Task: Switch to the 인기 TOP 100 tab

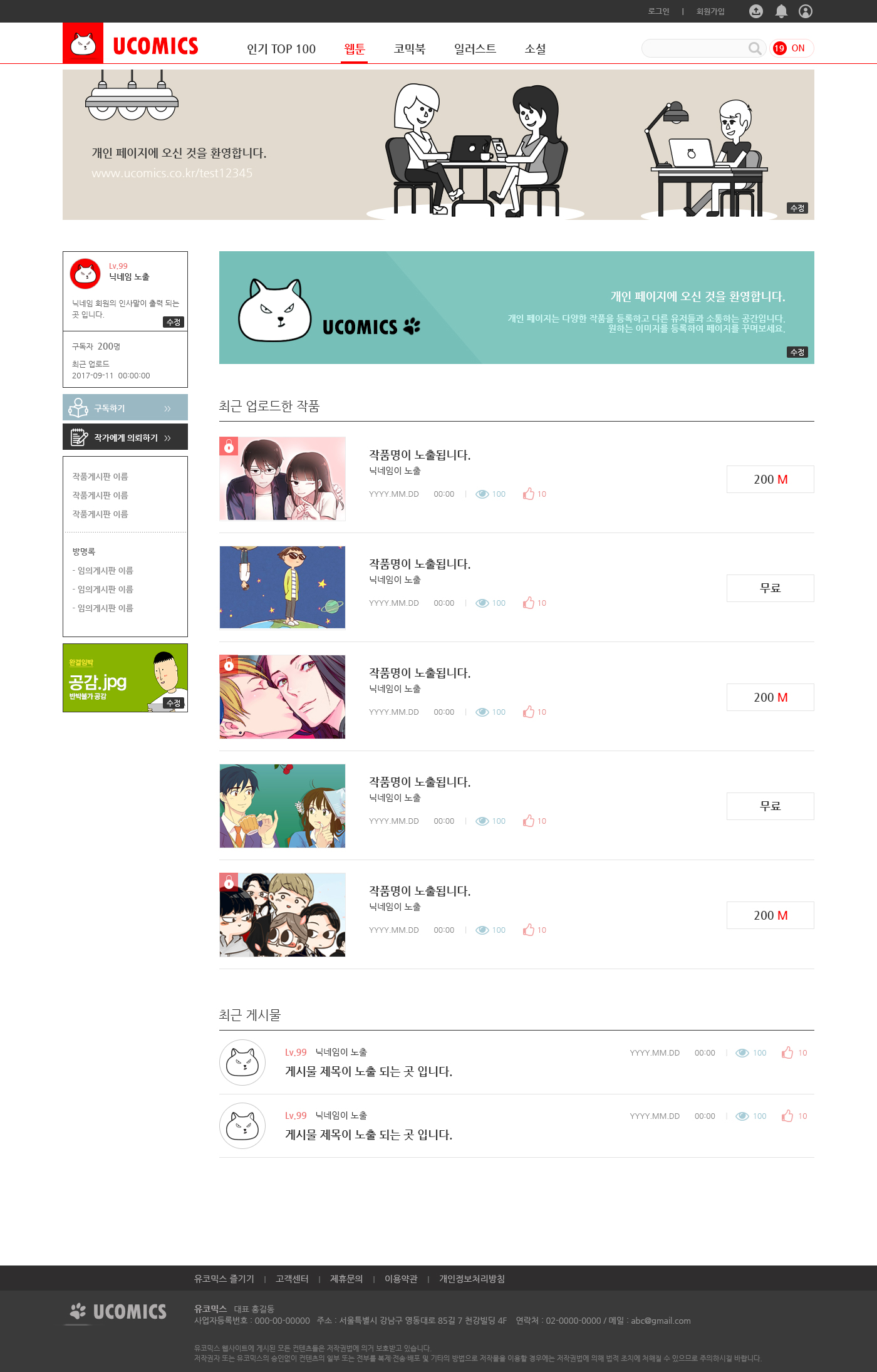Action: (281, 49)
